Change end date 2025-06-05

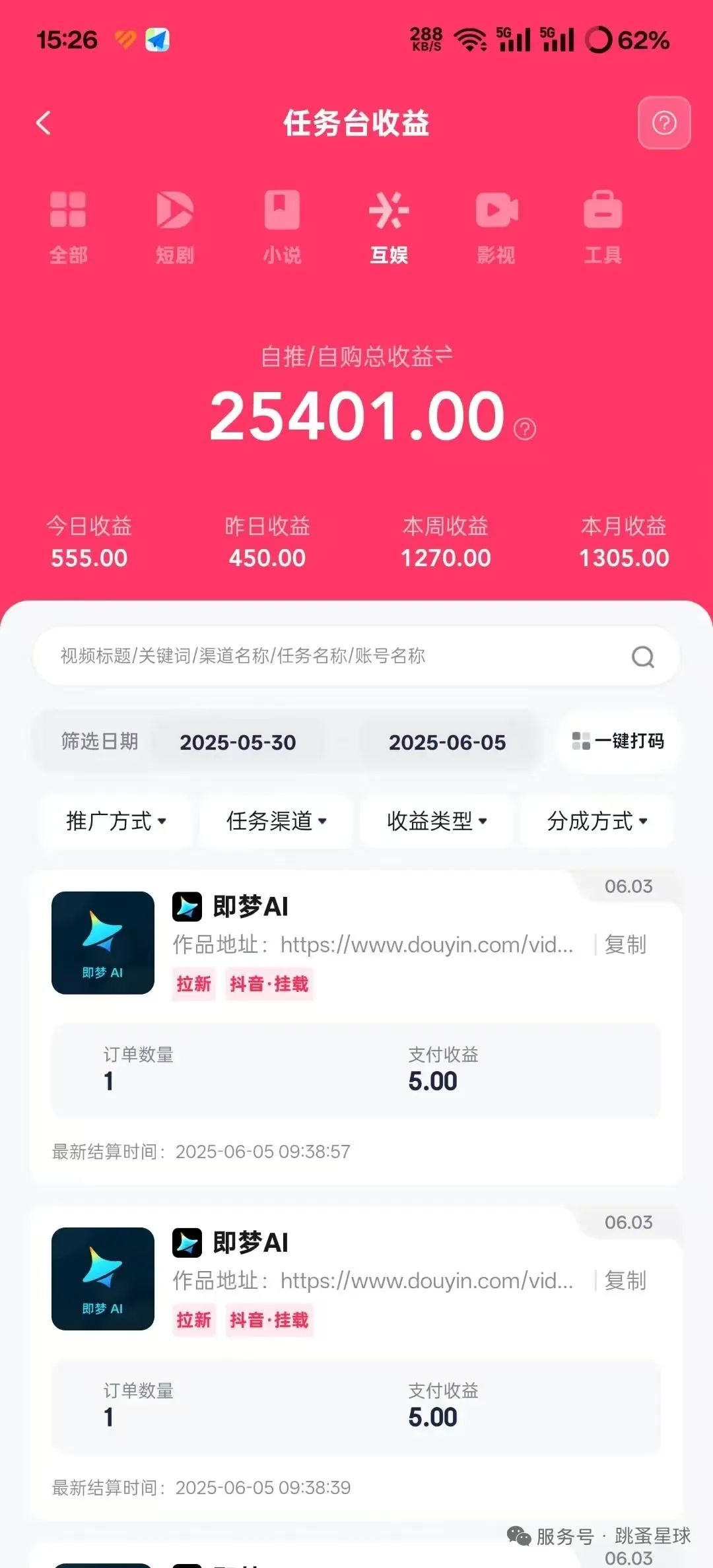[x=447, y=742]
